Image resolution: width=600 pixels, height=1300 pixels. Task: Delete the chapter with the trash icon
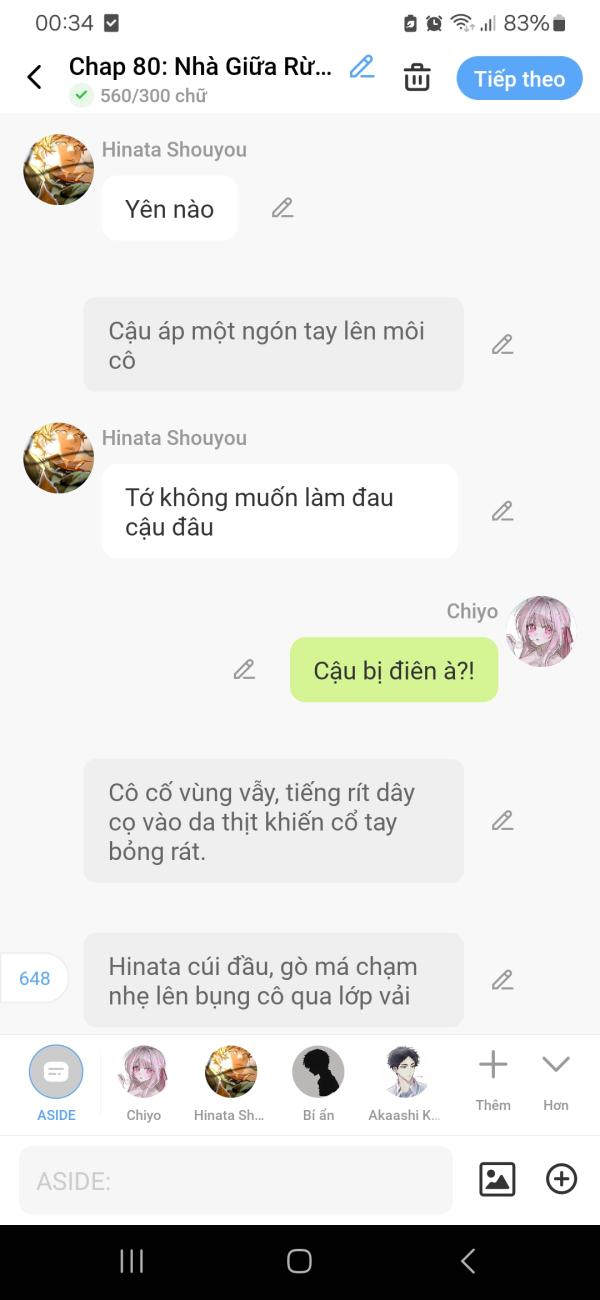point(417,78)
